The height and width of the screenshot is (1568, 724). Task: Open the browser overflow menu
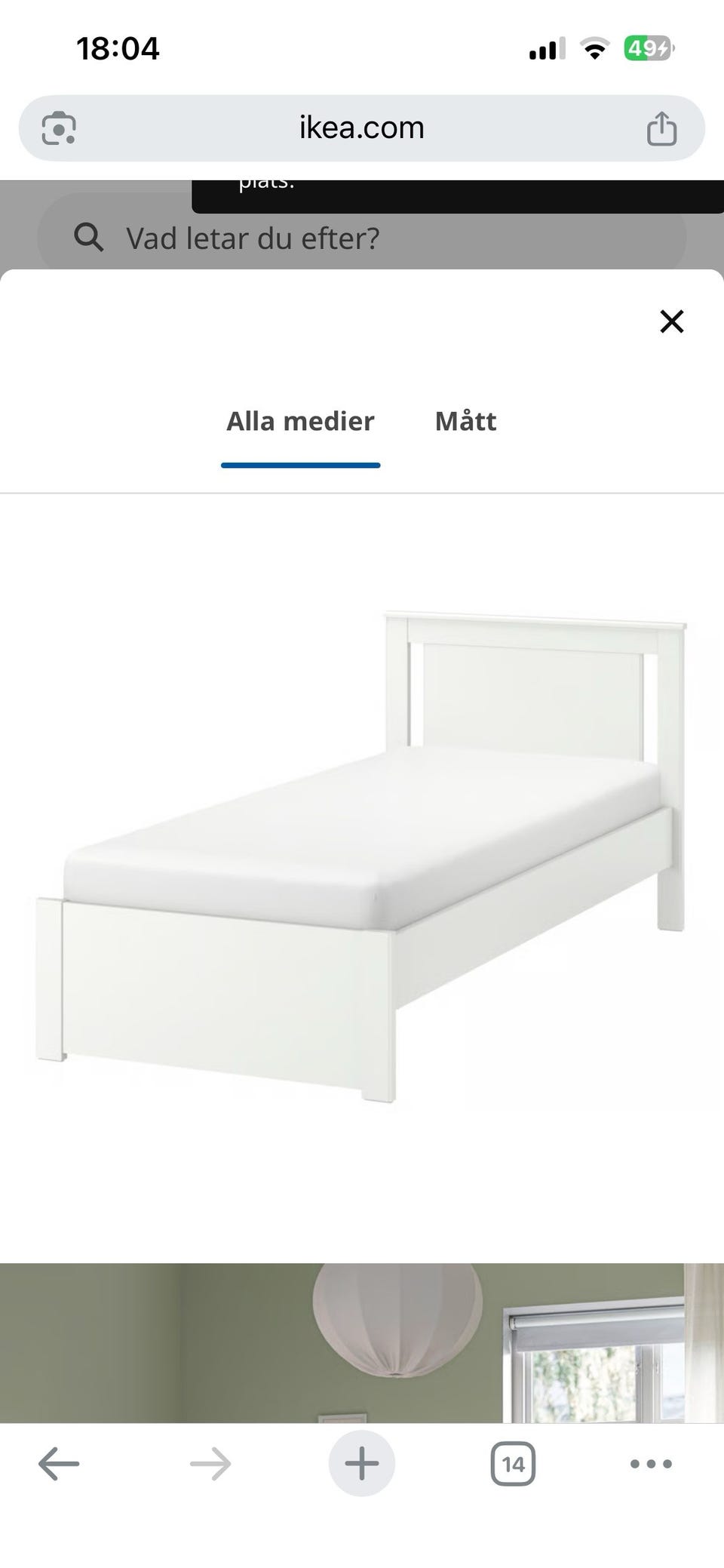(x=651, y=1464)
